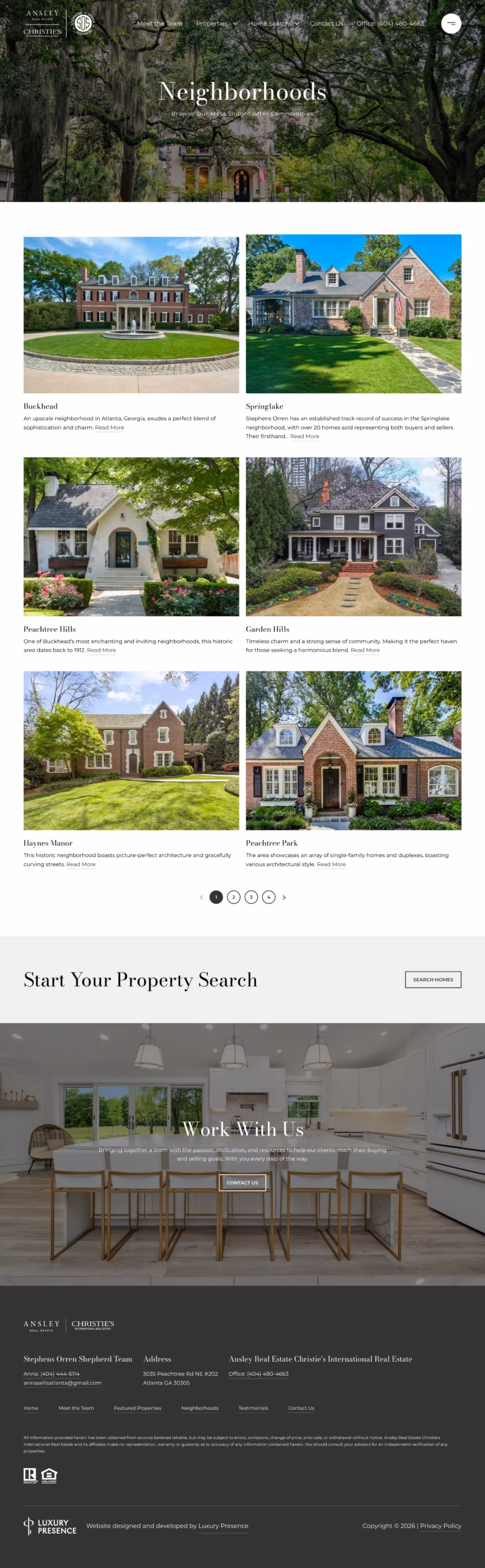Screen dimensions: 485x1568
Task: Tap the next page arrow in pagination
Action: click(284, 897)
